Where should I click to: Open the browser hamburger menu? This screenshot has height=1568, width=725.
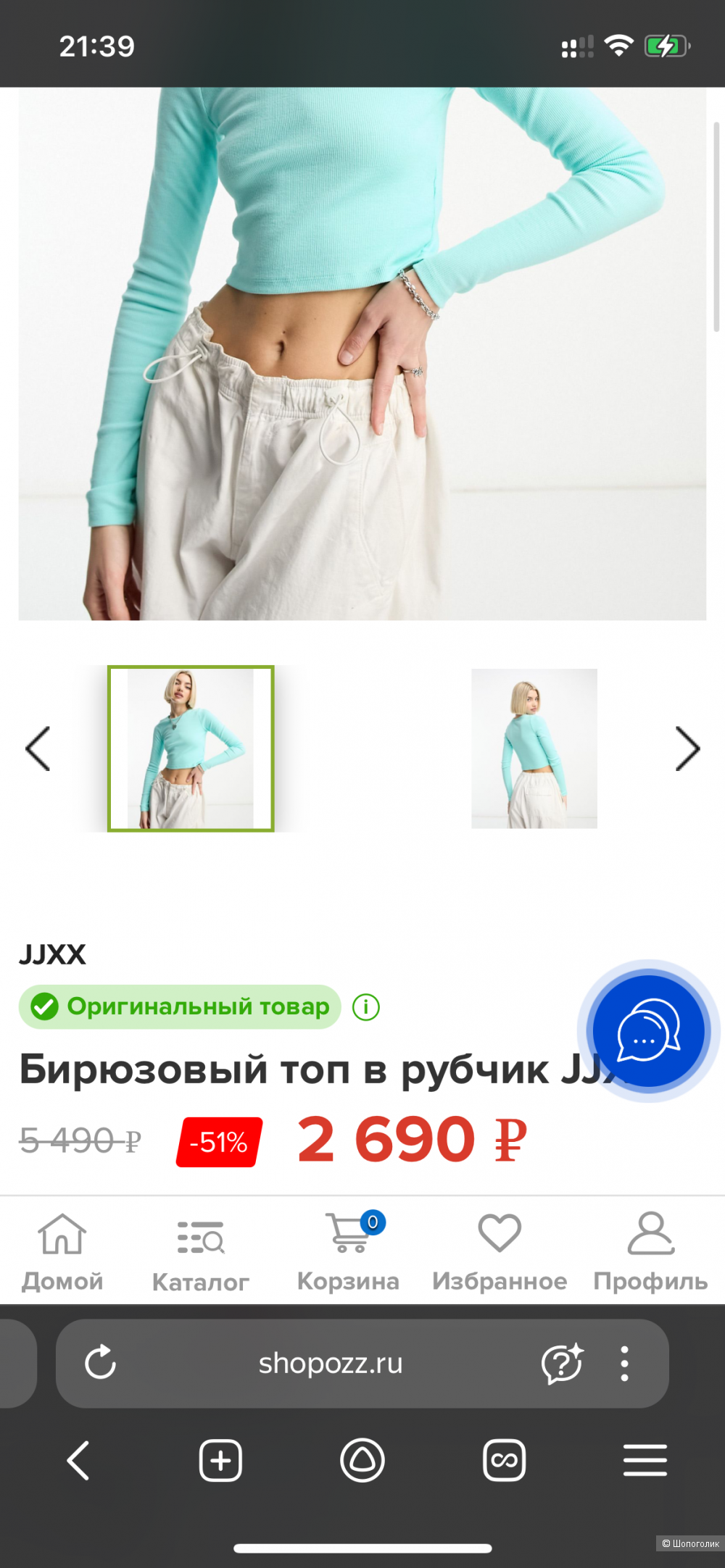pos(645,1460)
